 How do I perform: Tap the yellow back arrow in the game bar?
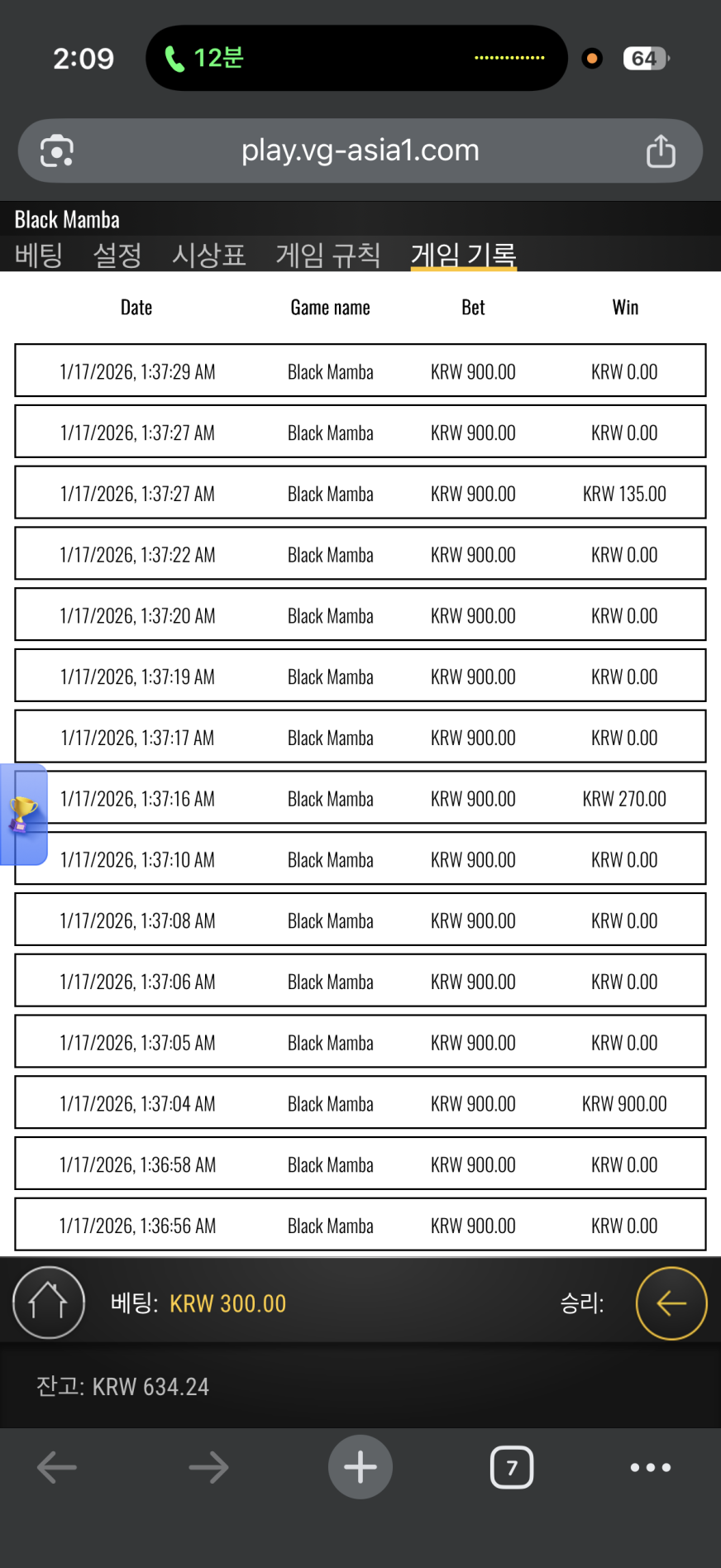click(x=671, y=1303)
